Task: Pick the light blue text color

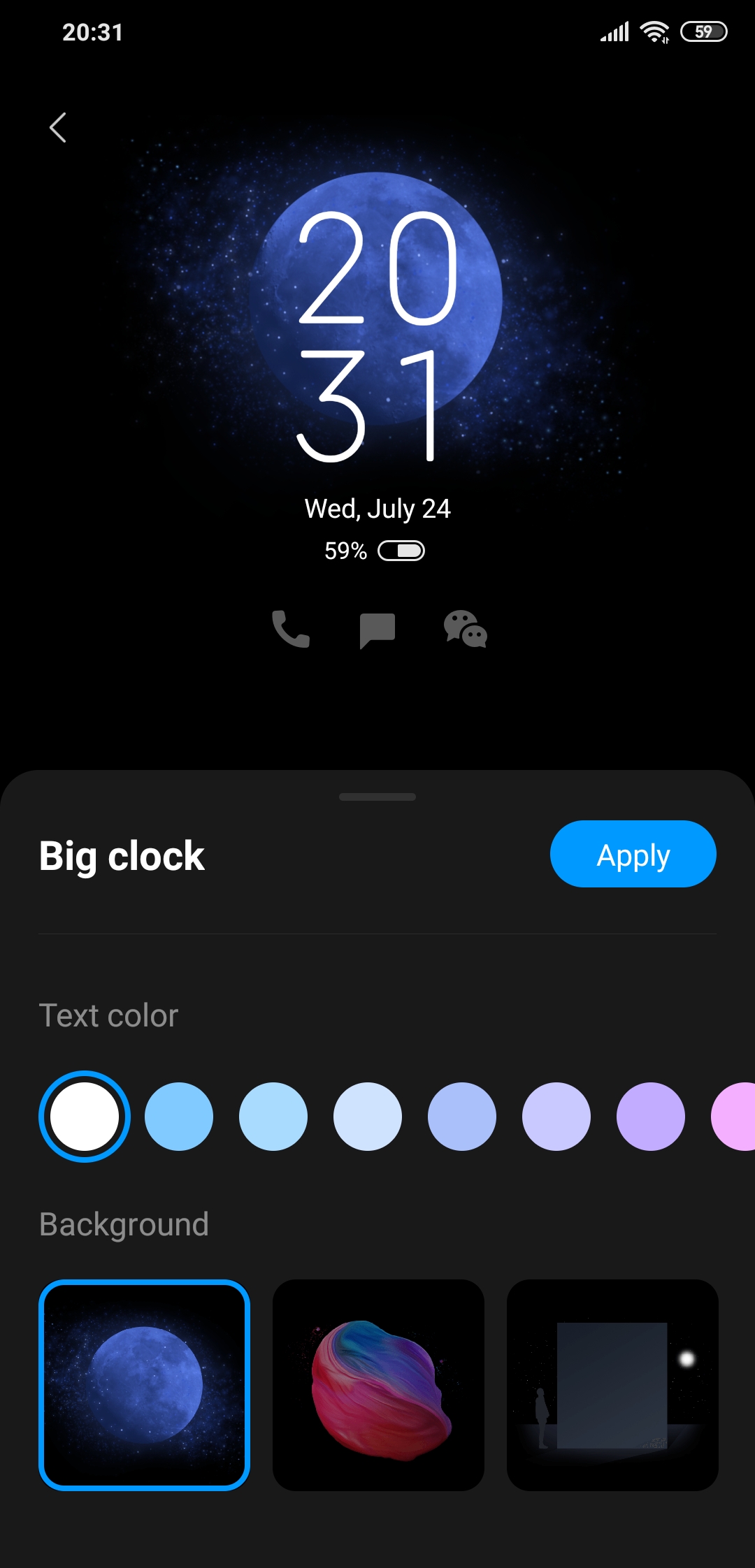Action: 273,1116
